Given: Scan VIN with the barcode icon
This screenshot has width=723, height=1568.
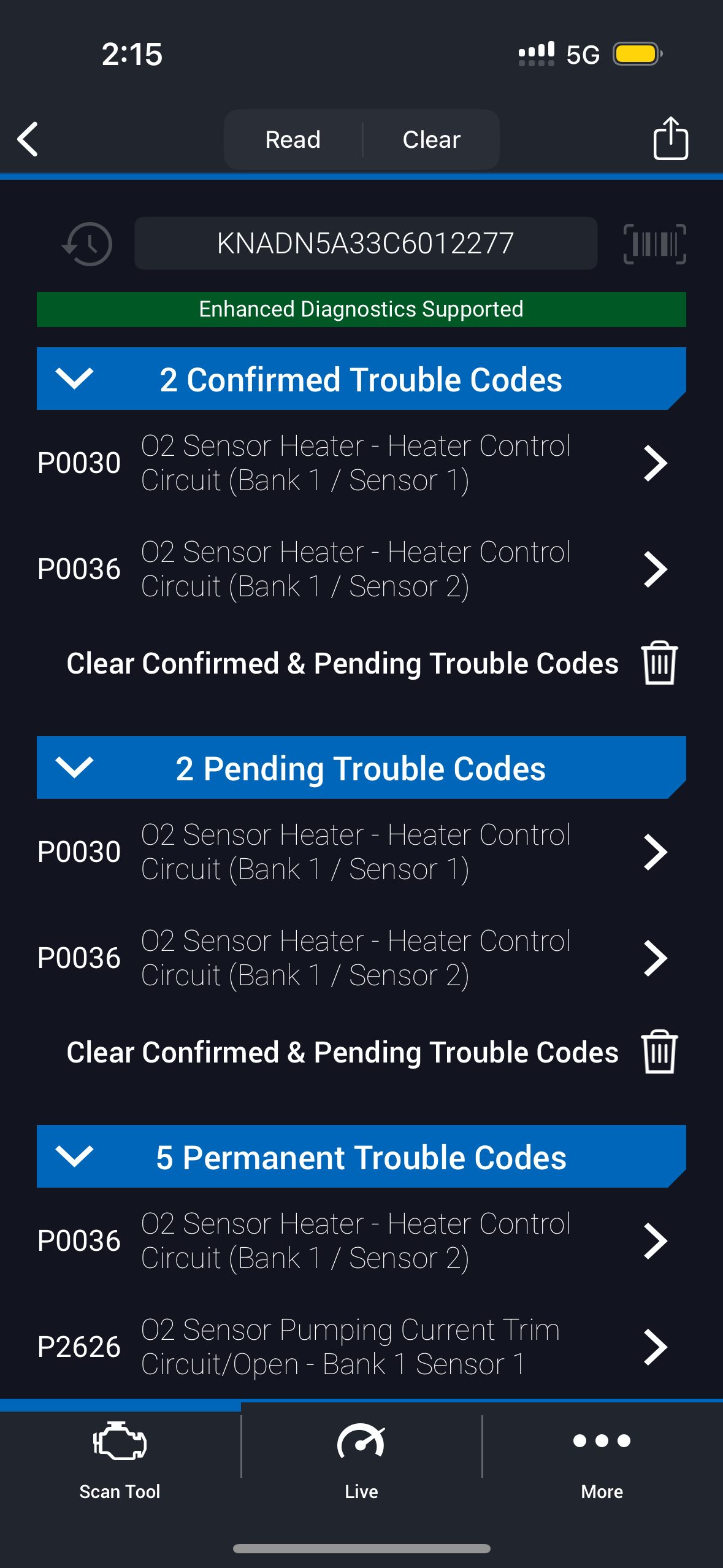Looking at the screenshot, I should point(654,244).
